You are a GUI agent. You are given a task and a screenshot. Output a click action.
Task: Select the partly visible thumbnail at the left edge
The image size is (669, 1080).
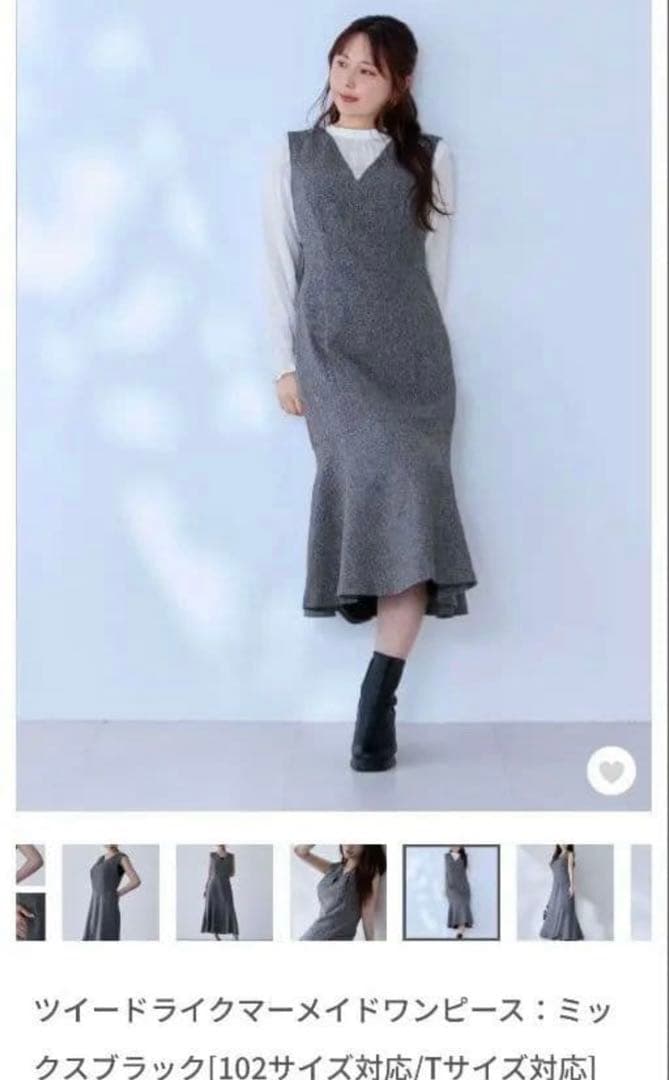click(30, 892)
